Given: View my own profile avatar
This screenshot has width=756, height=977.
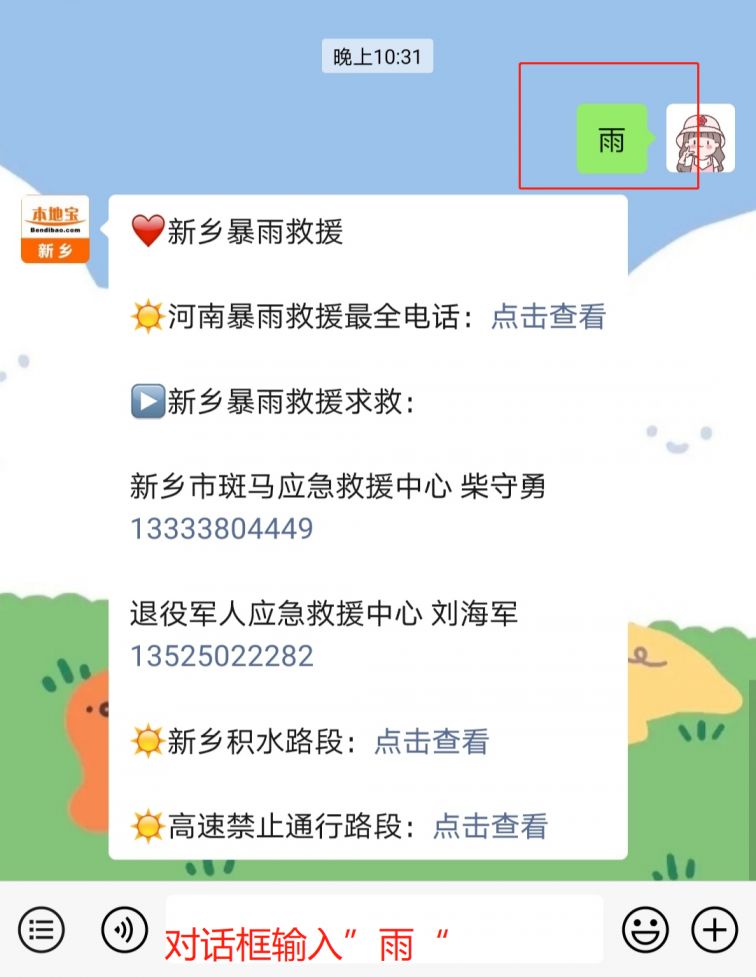Looking at the screenshot, I should (700, 138).
